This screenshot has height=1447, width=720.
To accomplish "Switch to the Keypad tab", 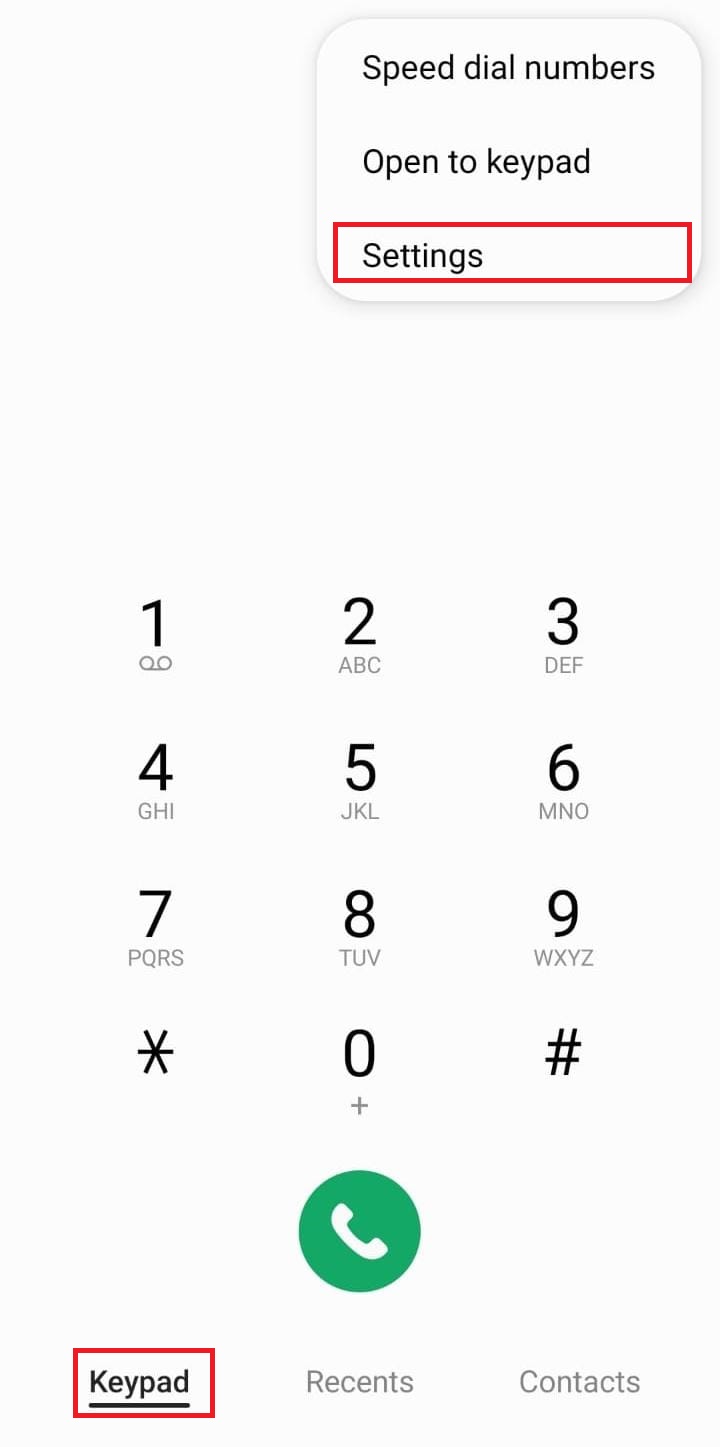I will coord(140,1382).
